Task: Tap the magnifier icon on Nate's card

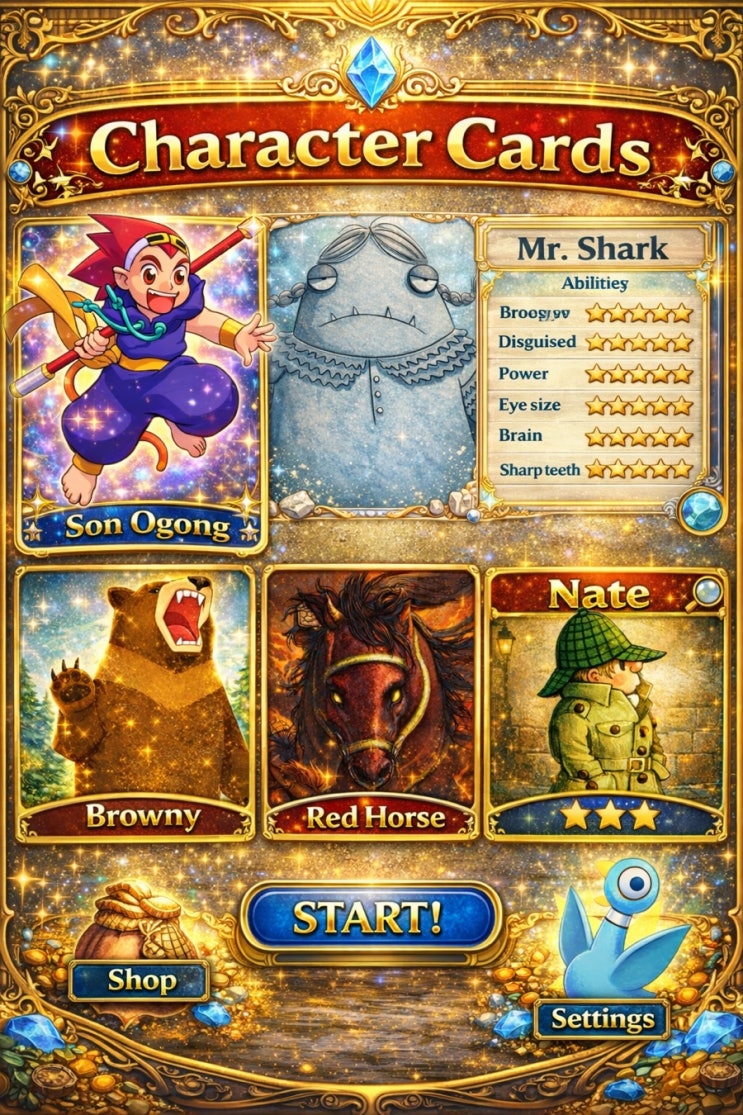Action: point(707,593)
